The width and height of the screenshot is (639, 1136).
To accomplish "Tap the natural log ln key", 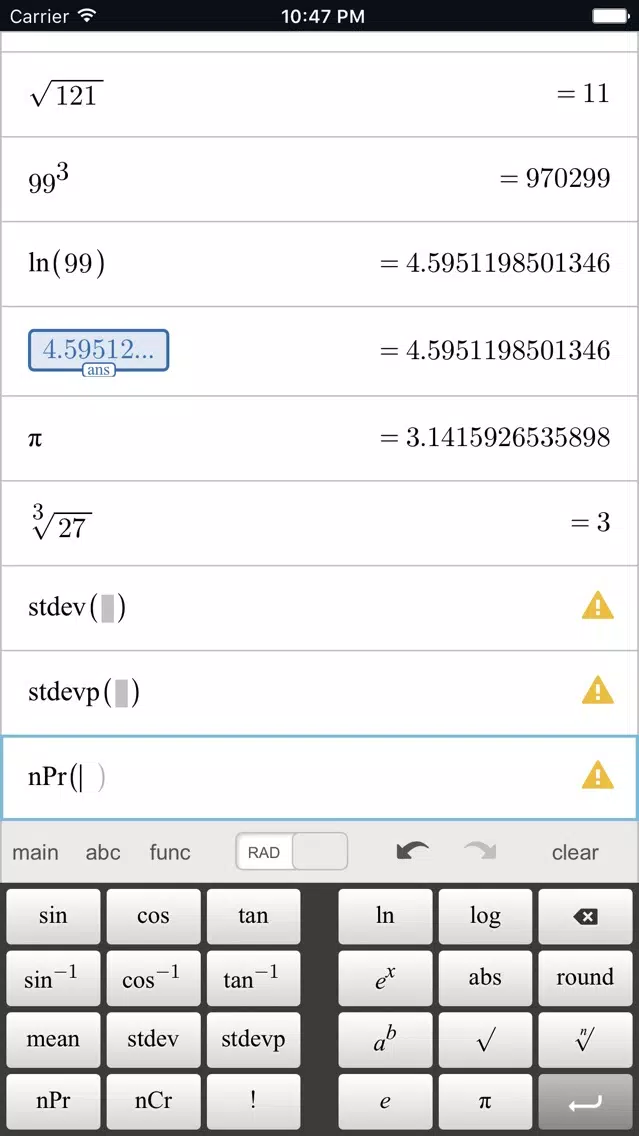I will (x=385, y=916).
